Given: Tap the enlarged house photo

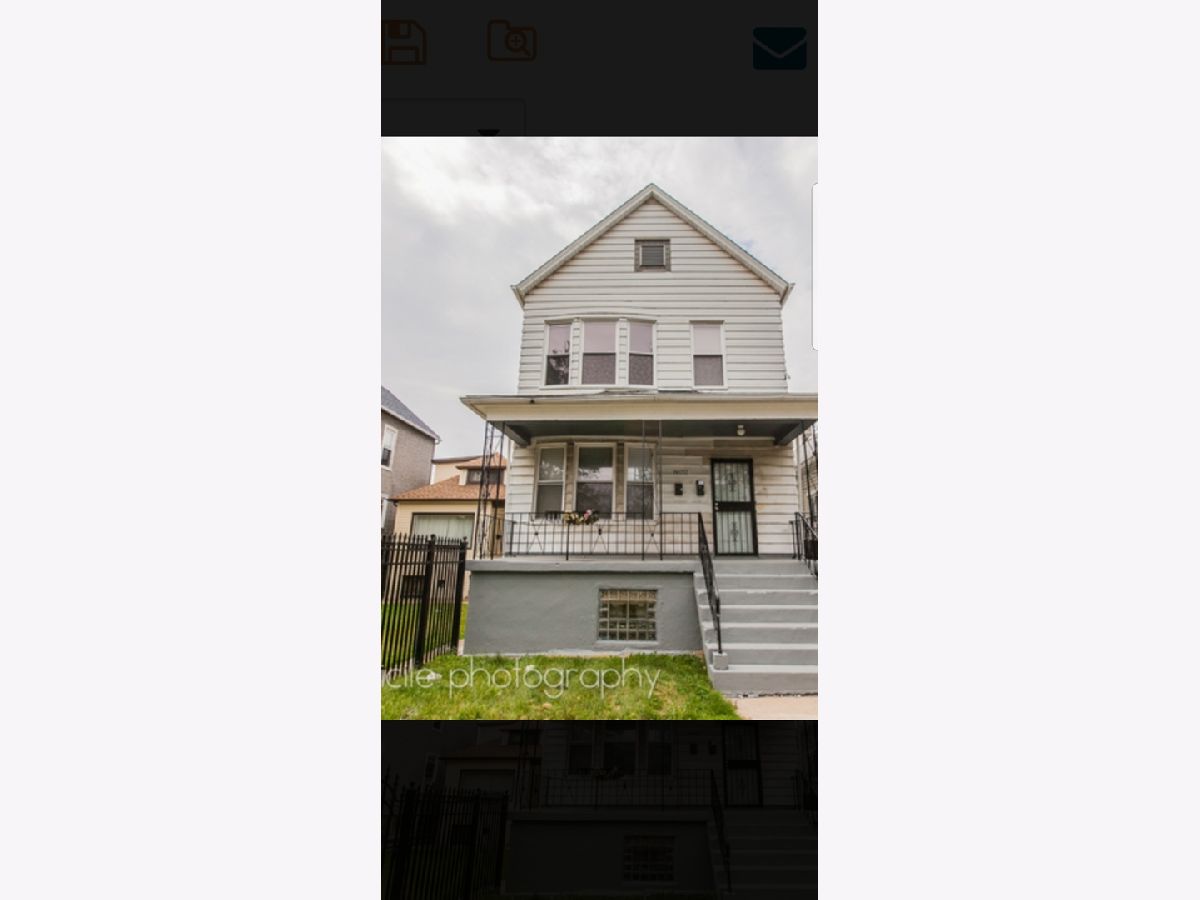Looking at the screenshot, I should pos(599,428).
